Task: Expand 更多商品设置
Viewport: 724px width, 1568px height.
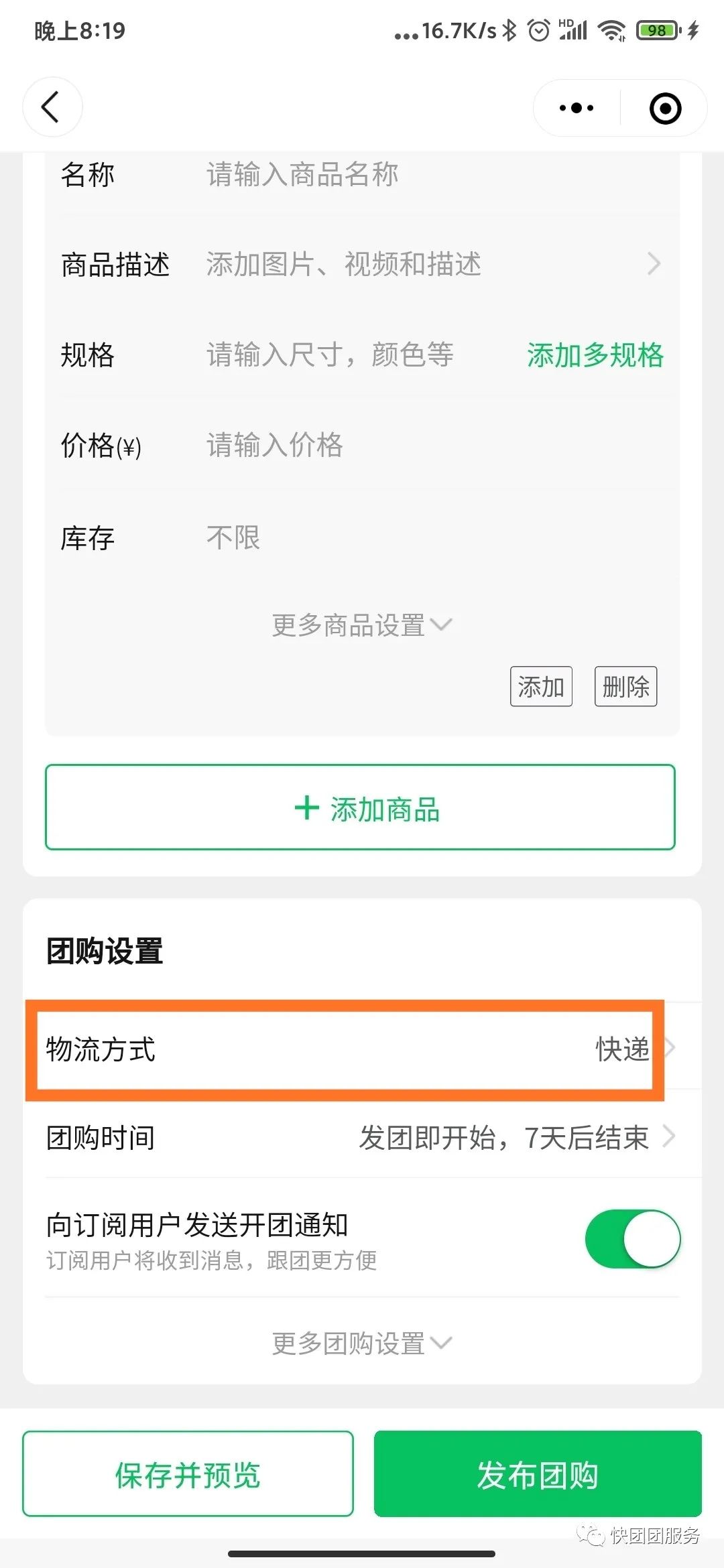Action: point(361,625)
